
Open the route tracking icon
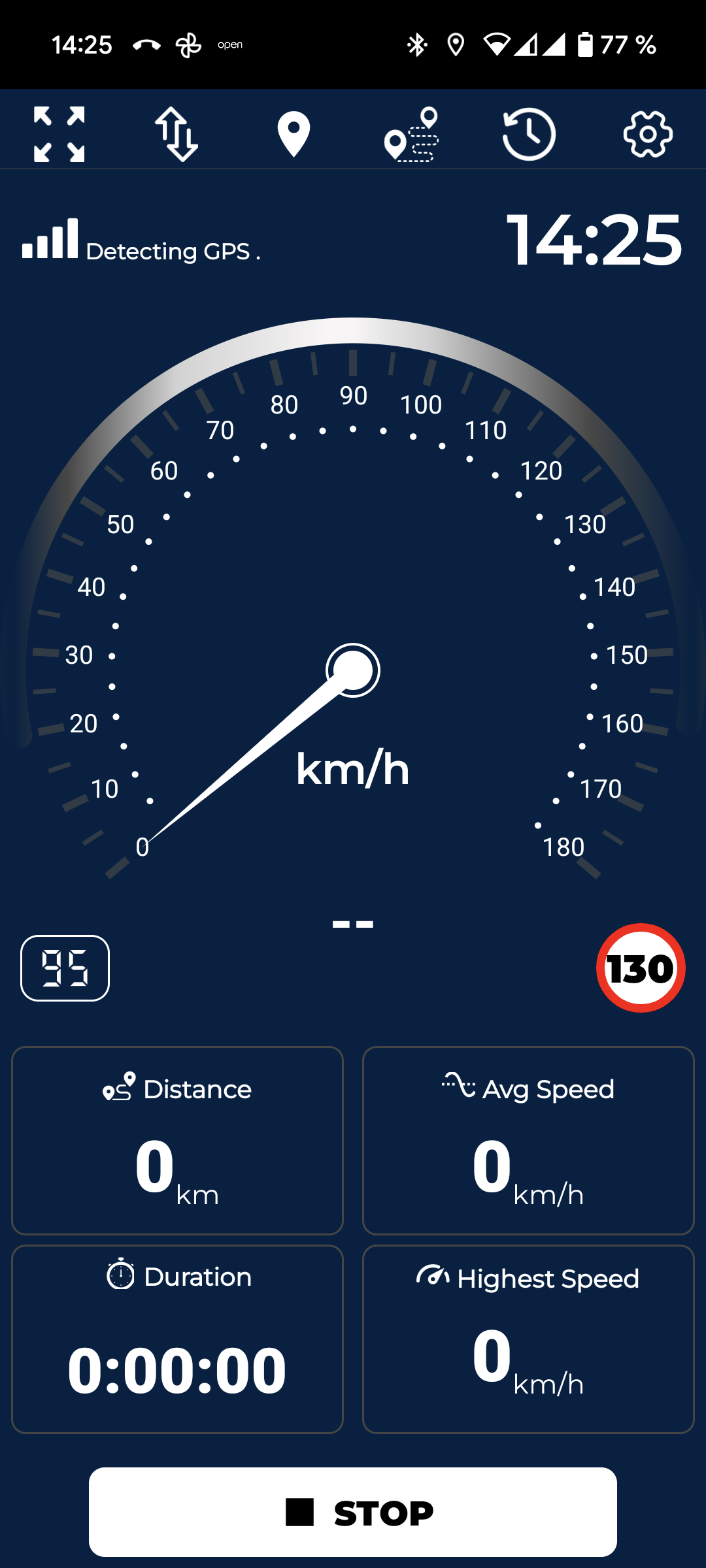[x=412, y=134]
